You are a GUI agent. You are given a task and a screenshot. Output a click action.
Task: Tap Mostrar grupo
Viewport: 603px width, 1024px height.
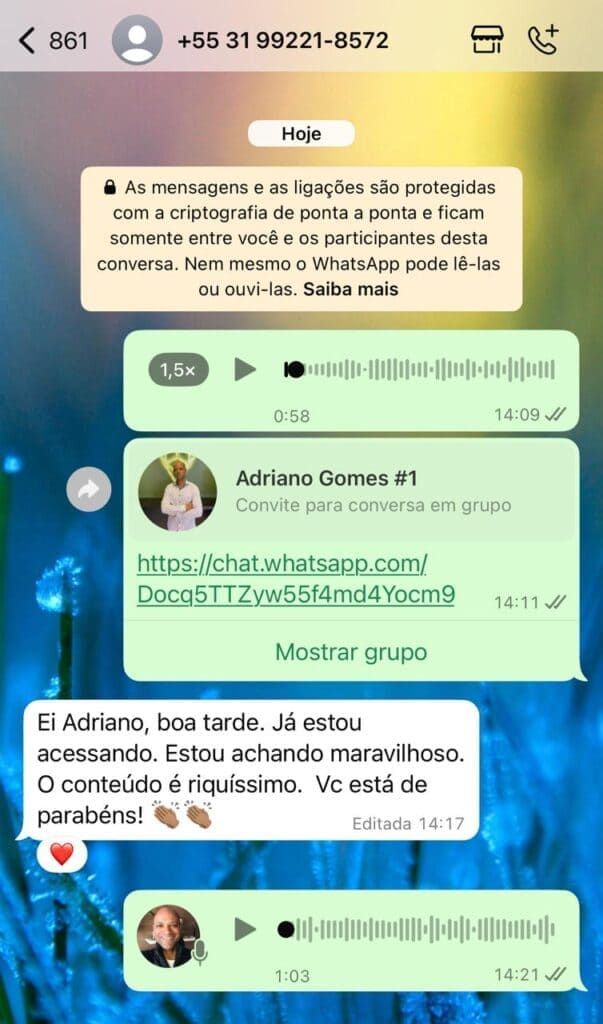[x=350, y=653]
